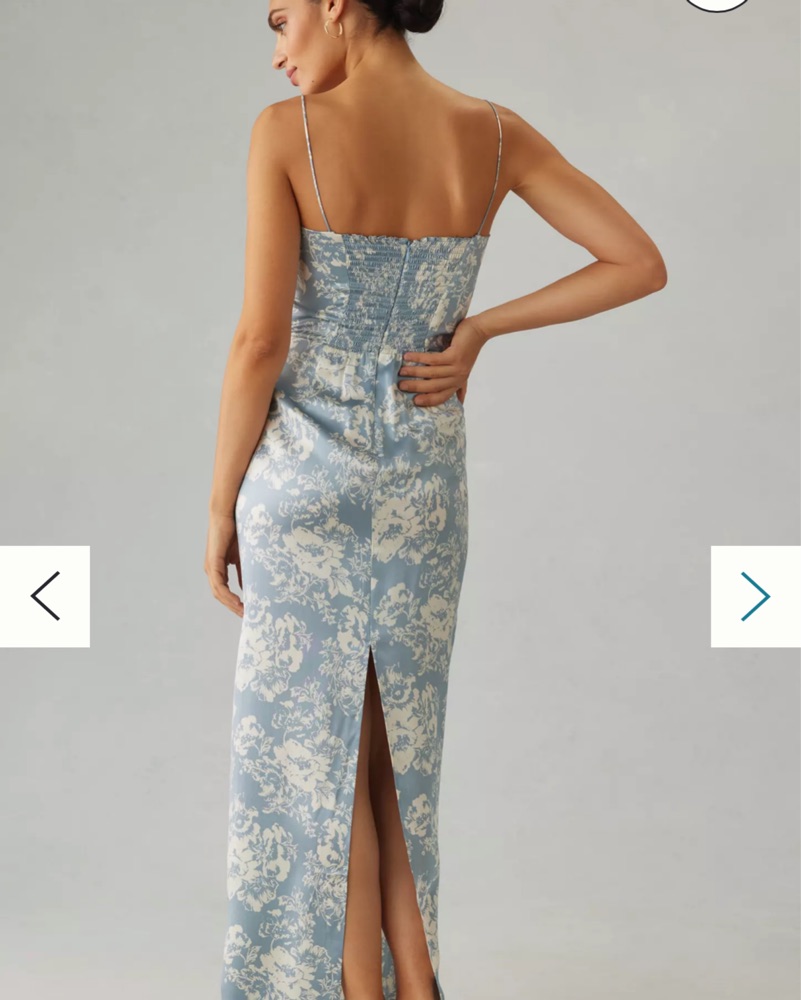Go to the previous product photo
Screen dimensions: 801x1000
(45, 596)
